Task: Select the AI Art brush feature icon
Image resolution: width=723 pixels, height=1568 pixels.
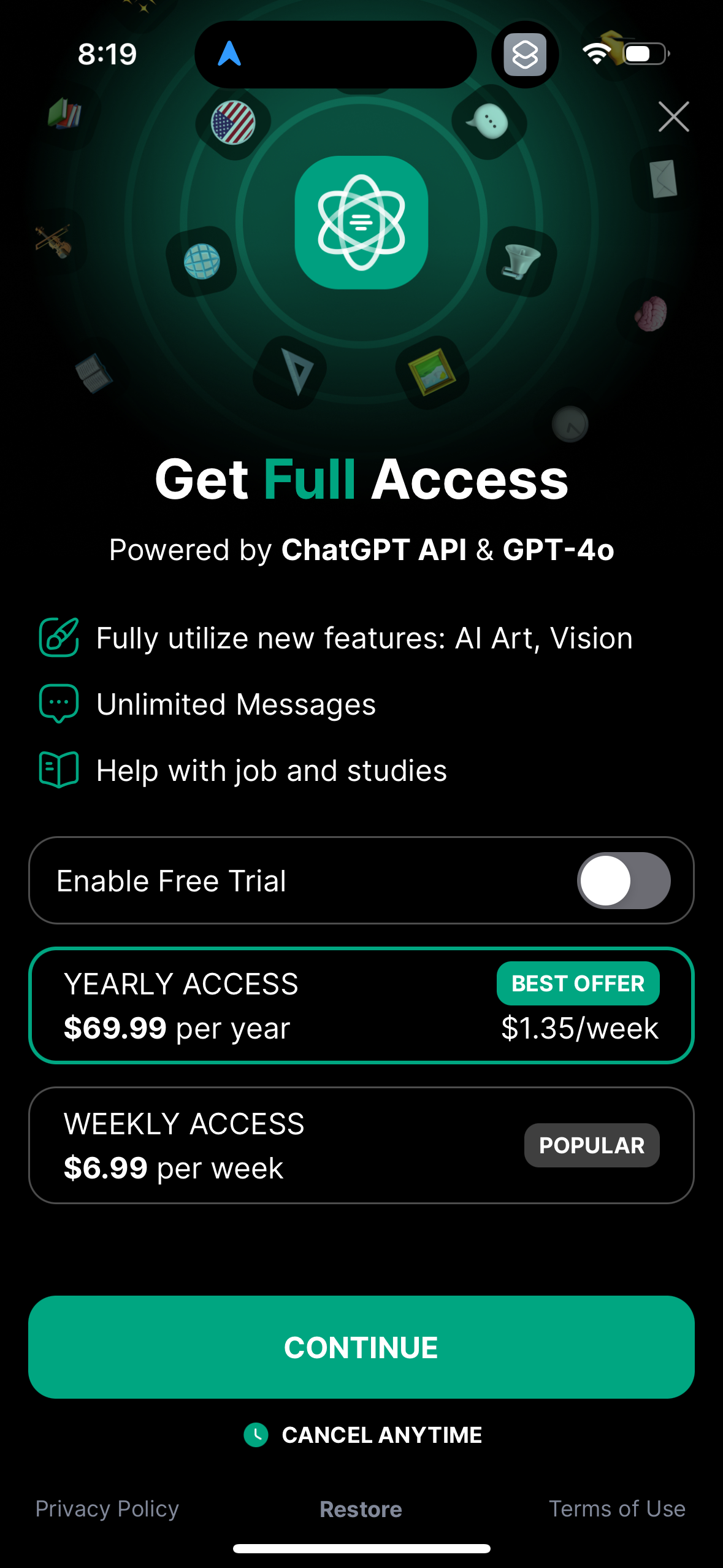Action: (58, 638)
